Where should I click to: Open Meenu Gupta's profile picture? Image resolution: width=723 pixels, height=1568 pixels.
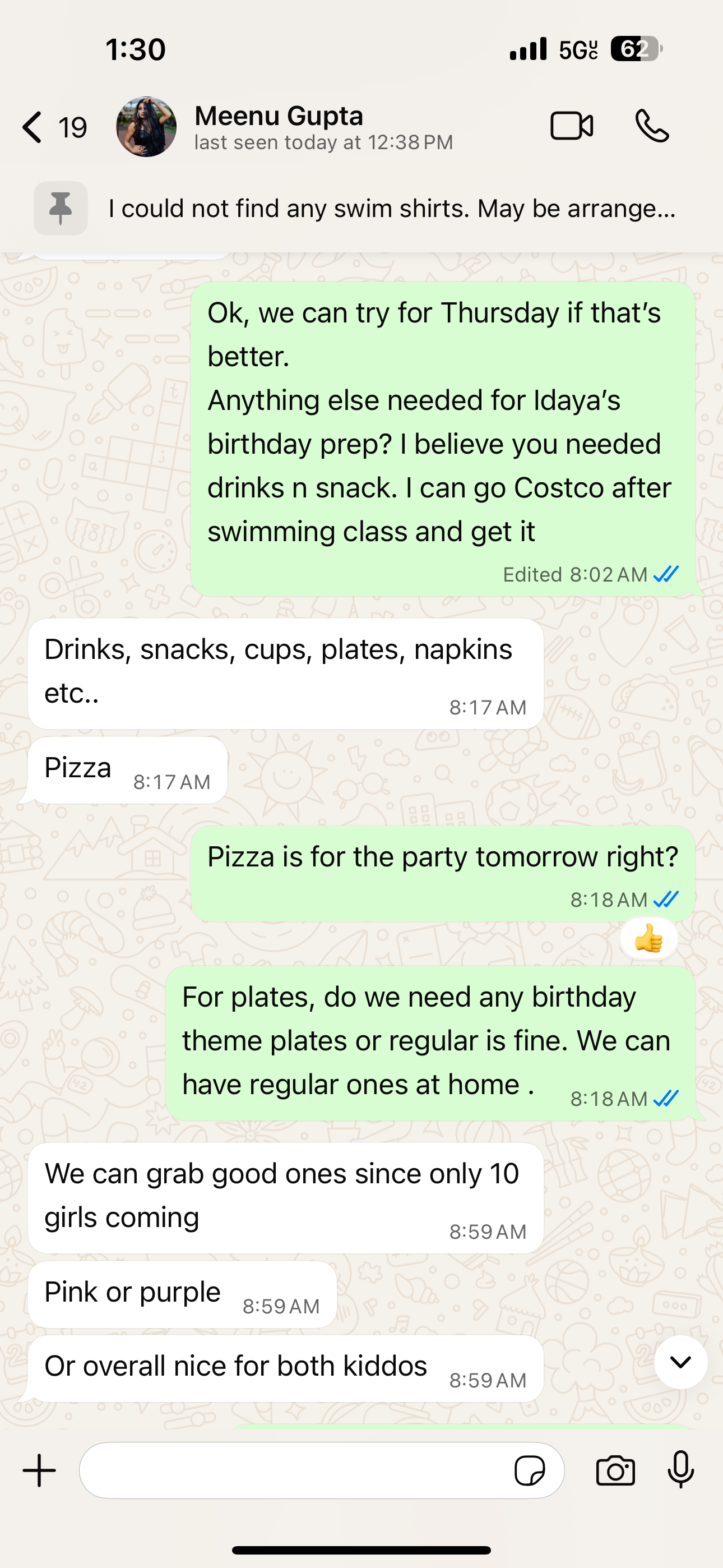[146, 127]
